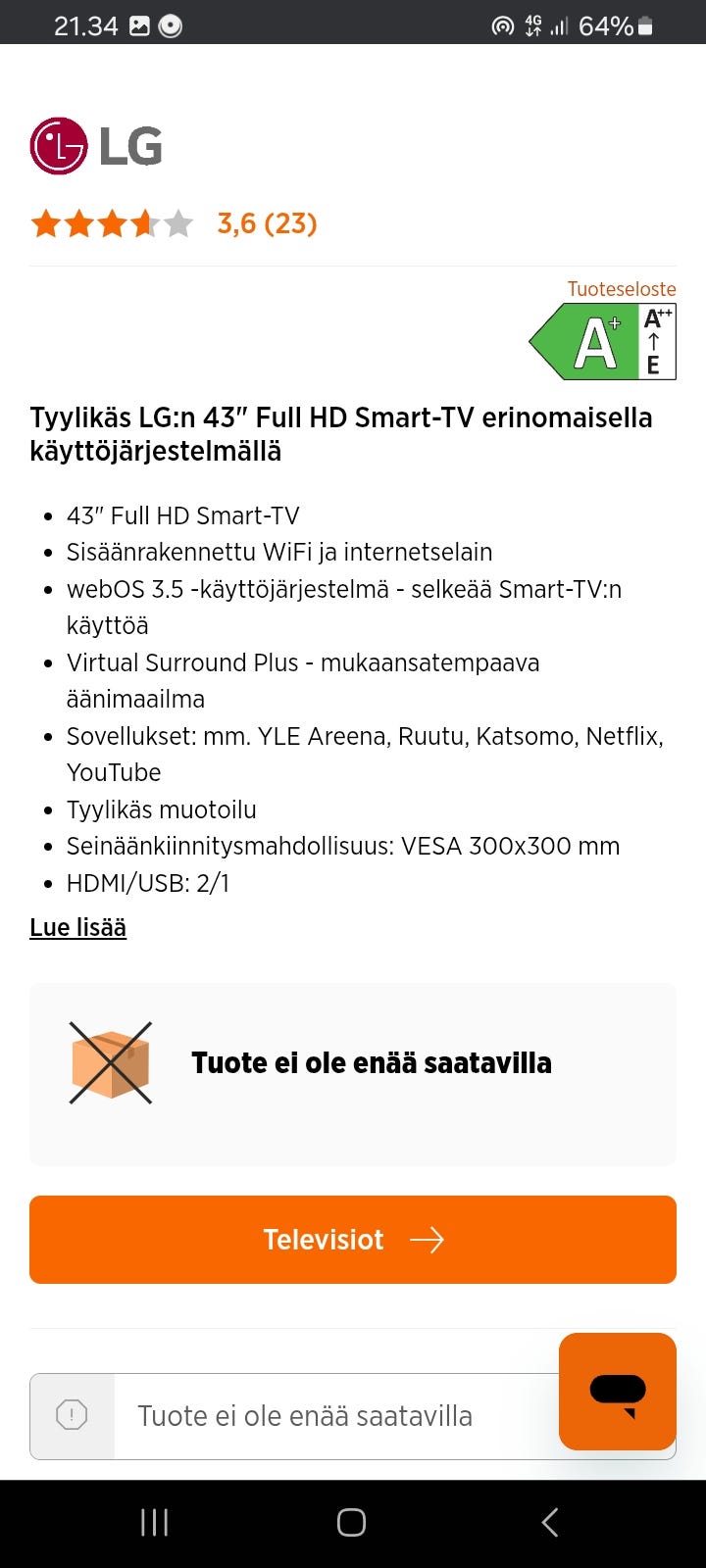Image resolution: width=706 pixels, height=1568 pixels.
Task: Open the Tuoteseloste product sheet
Action: click(622, 289)
